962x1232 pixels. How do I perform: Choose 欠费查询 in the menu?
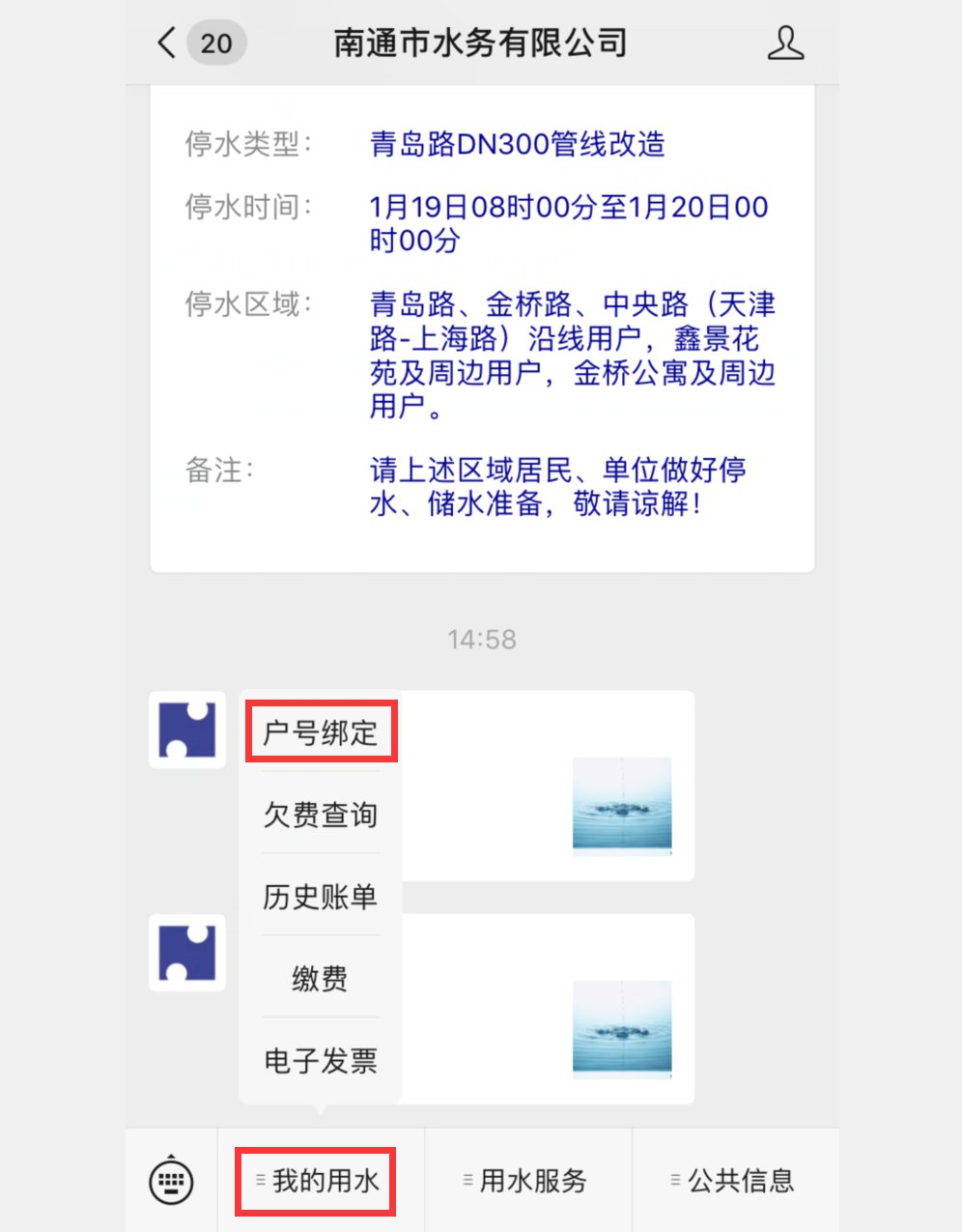(321, 815)
